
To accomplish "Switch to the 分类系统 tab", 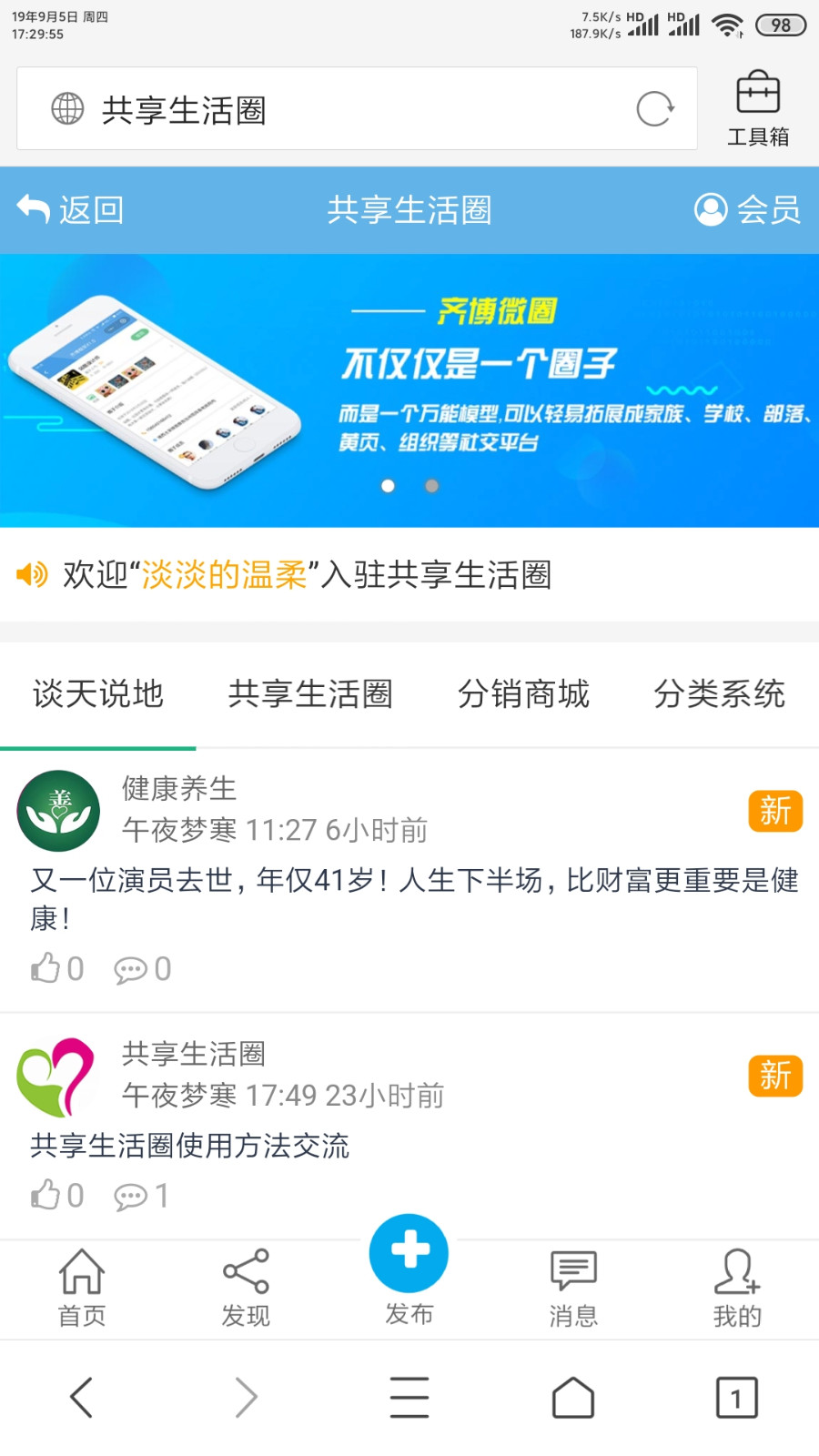I will click(719, 694).
